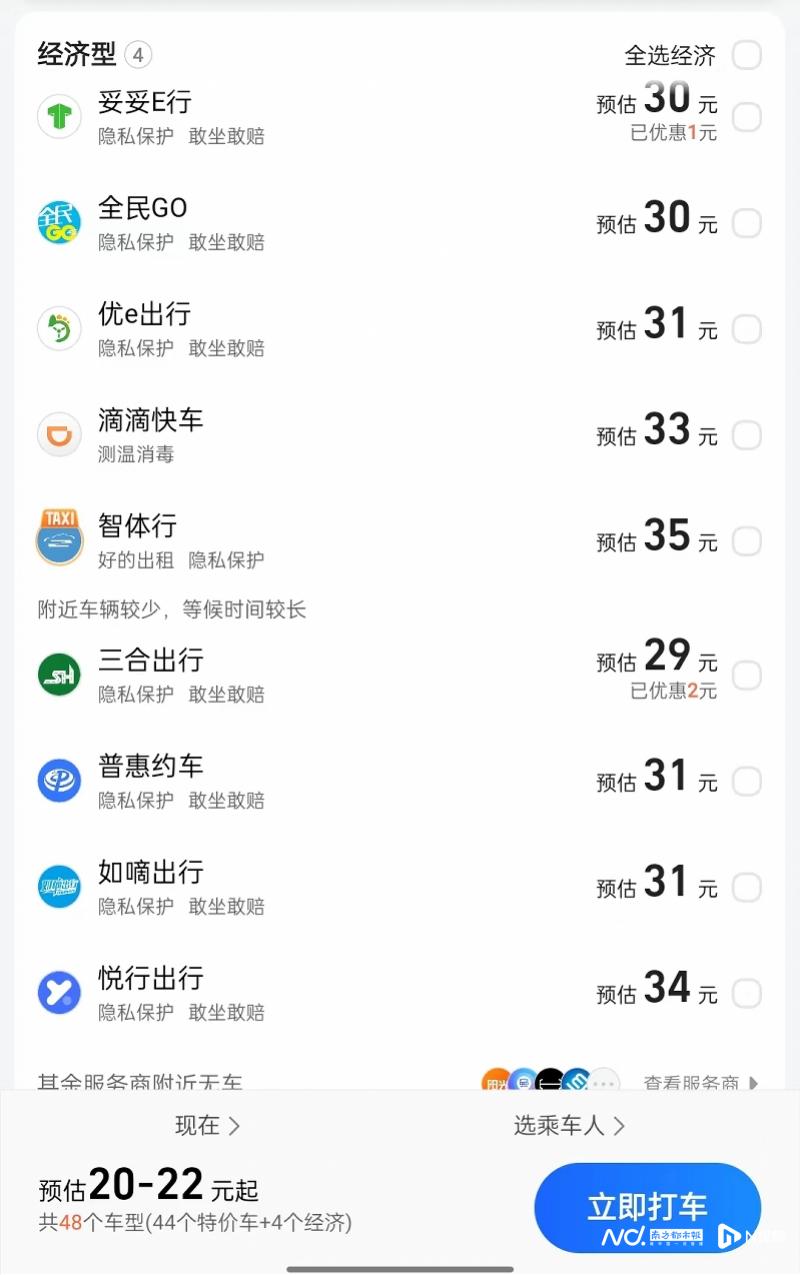Tick the 如嘀出行 checkbox
Screen dimensions: 800x1275
pos(746,887)
